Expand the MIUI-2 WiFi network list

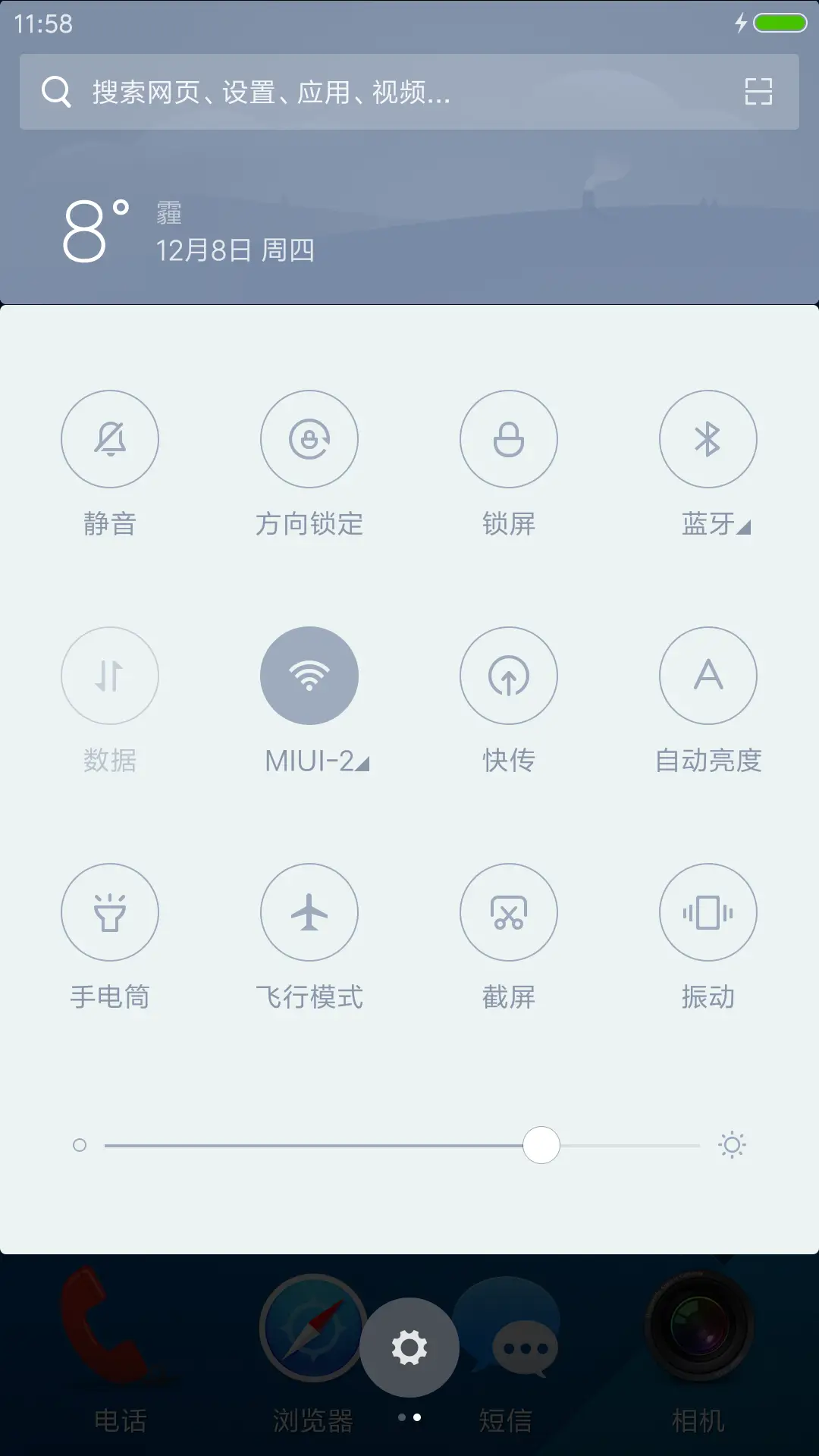click(362, 764)
